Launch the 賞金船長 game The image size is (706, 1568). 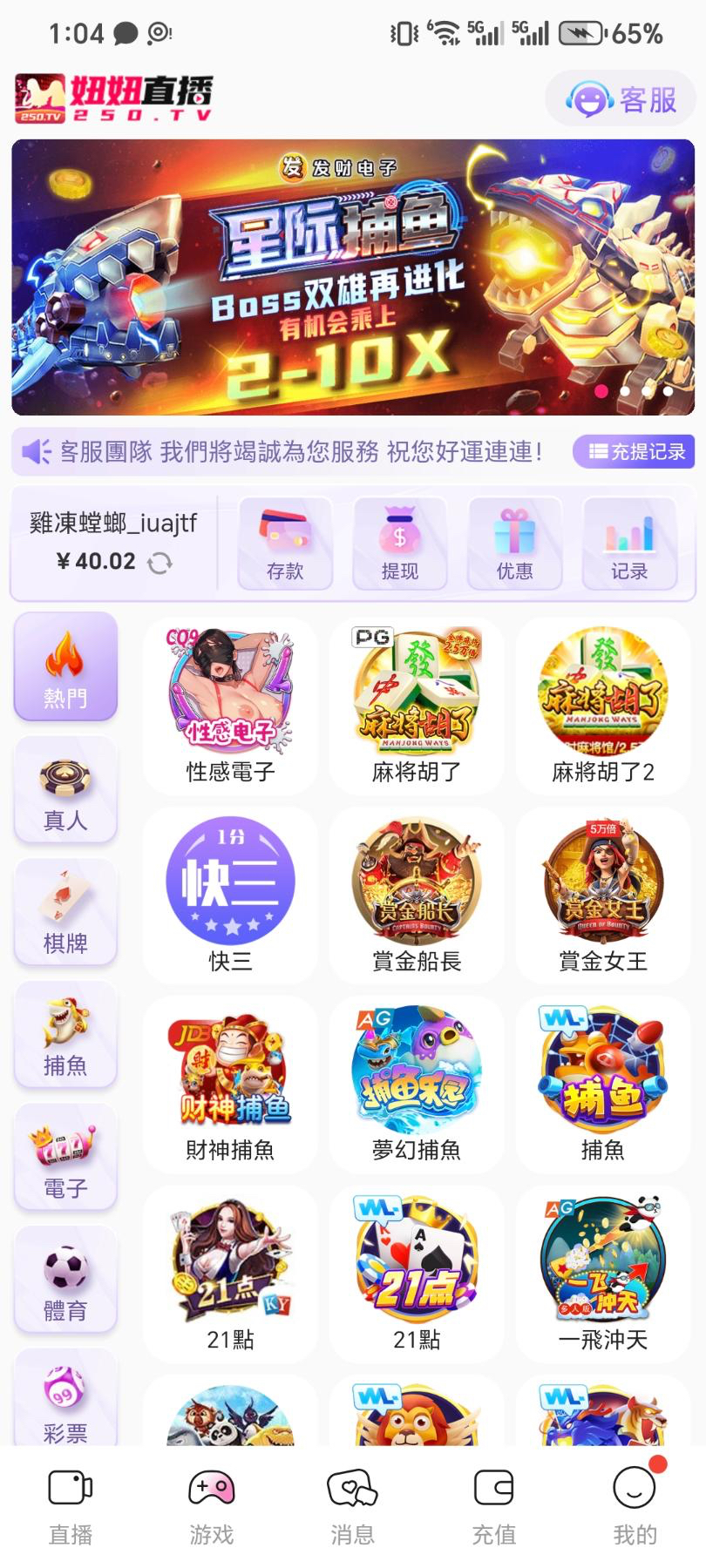[x=417, y=895]
